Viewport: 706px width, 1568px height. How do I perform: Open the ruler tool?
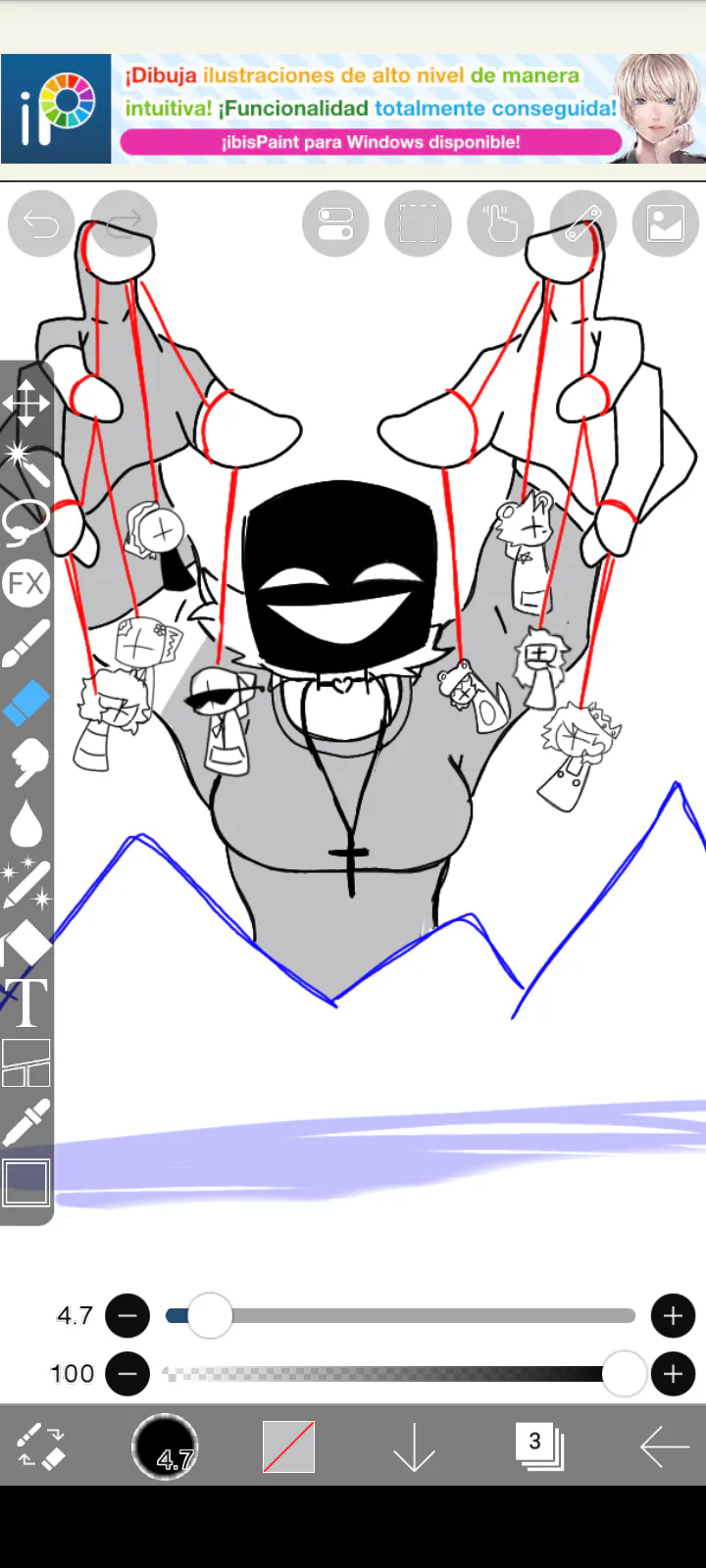coord(583,224)
